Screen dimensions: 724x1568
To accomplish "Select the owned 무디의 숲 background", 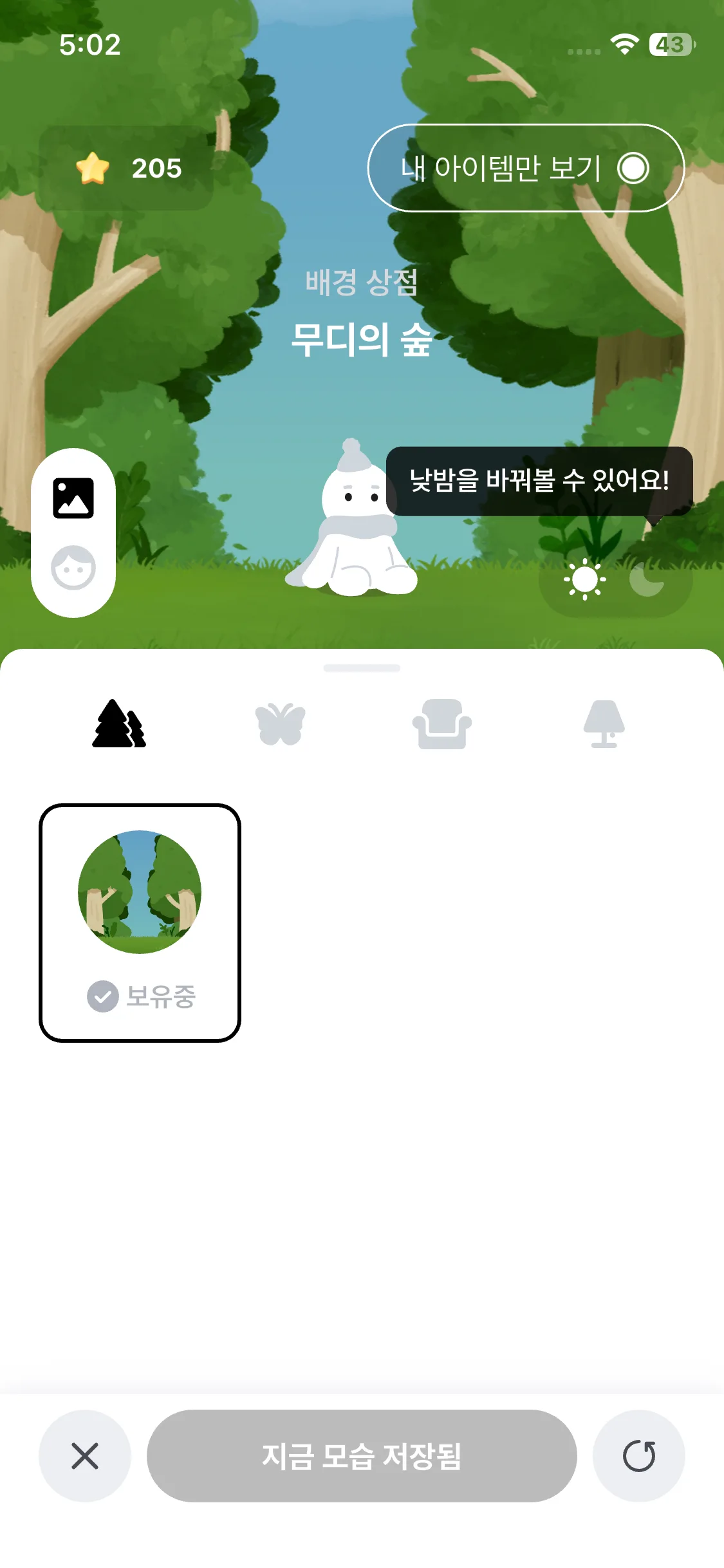I will coord(140,922).
